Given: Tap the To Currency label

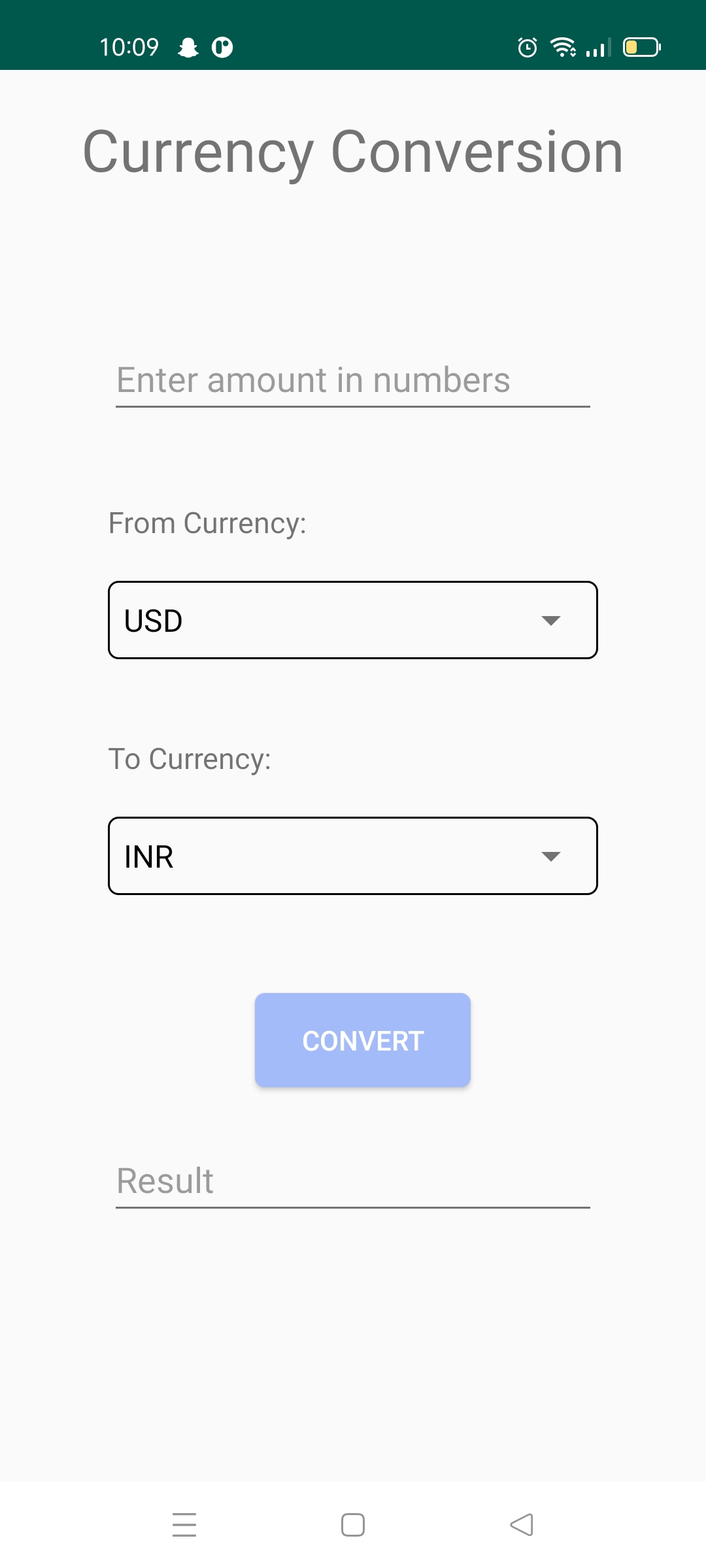Looking at the screenshot, I should [x=190, y=759].
